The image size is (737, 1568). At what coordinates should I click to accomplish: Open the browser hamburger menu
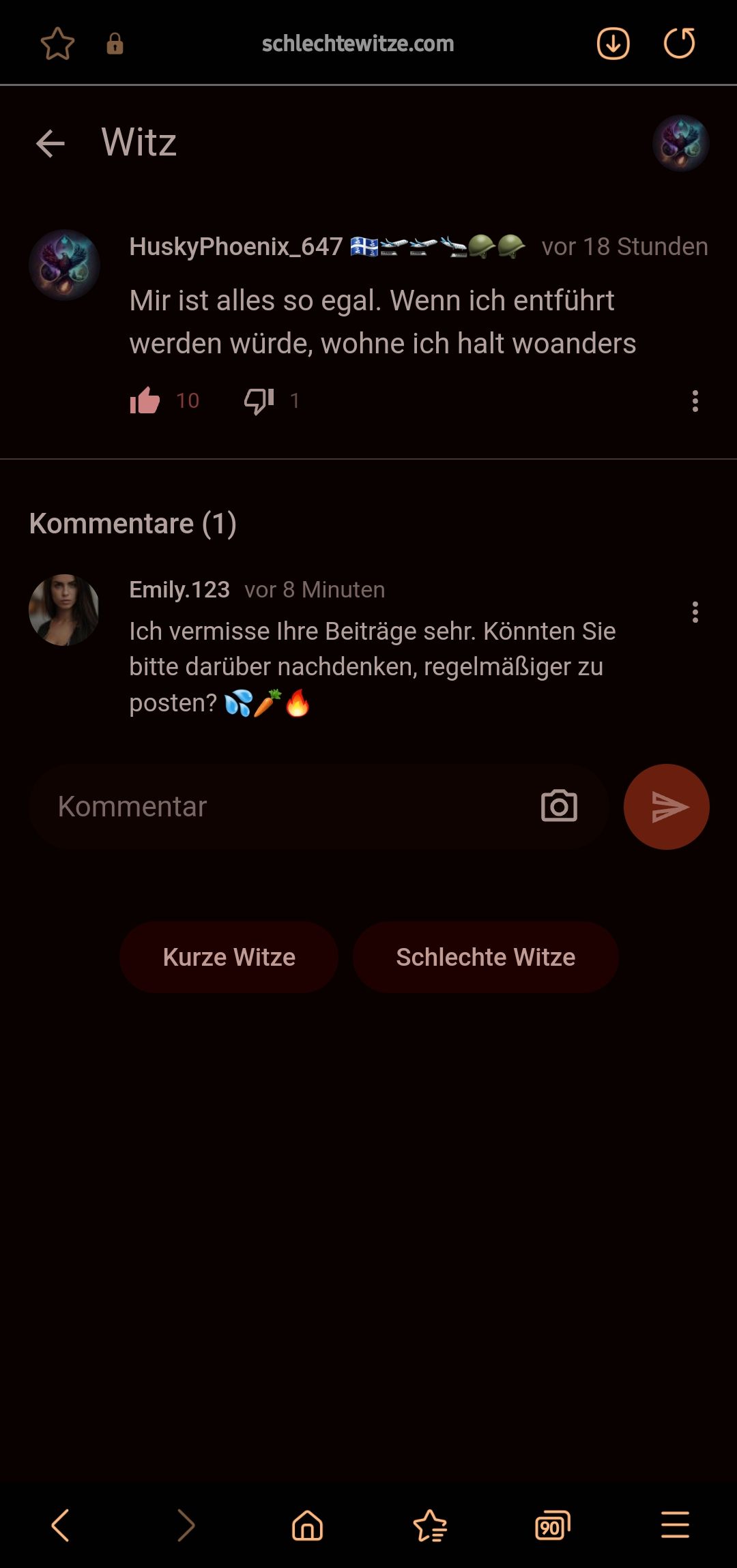tap(675, 1525)
